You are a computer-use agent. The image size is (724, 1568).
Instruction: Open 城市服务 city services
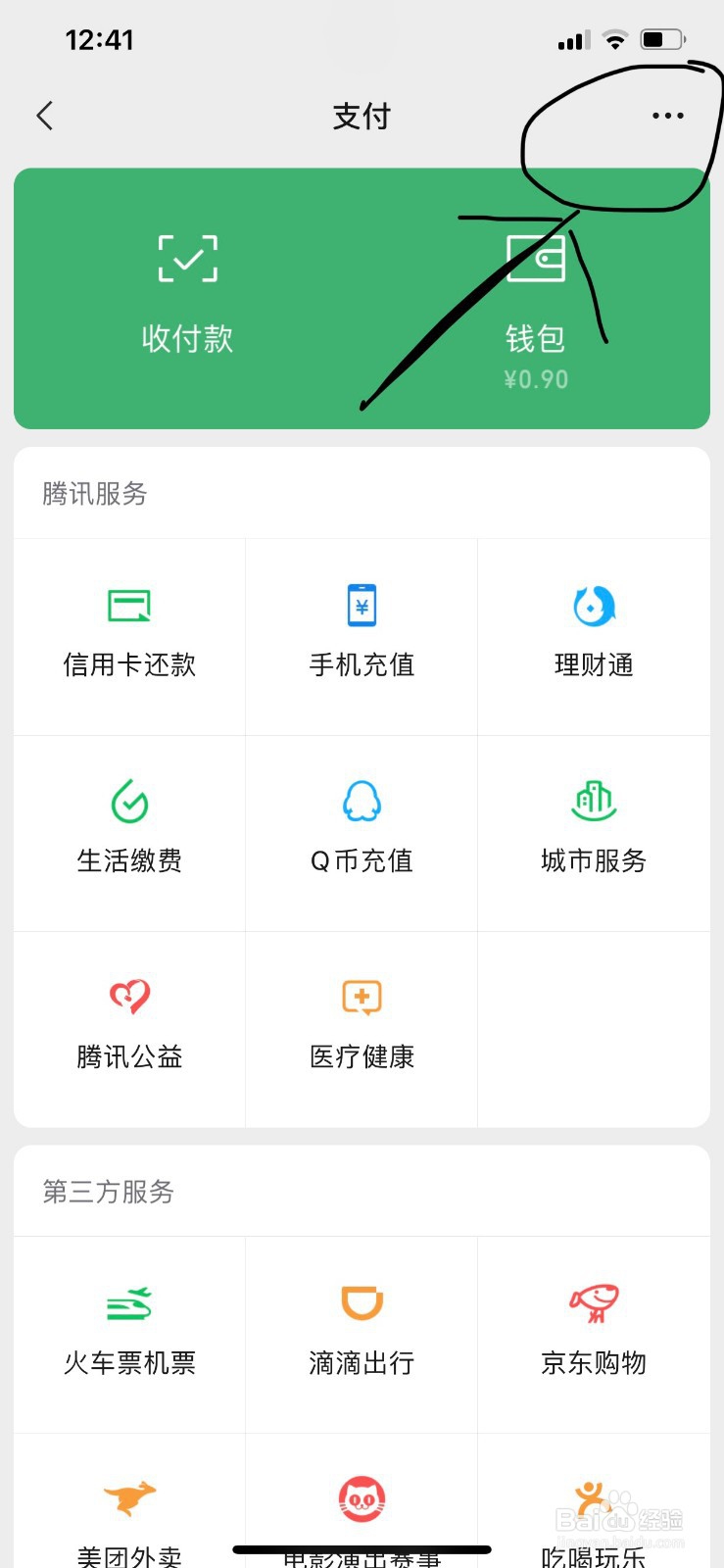pos(594,831)
